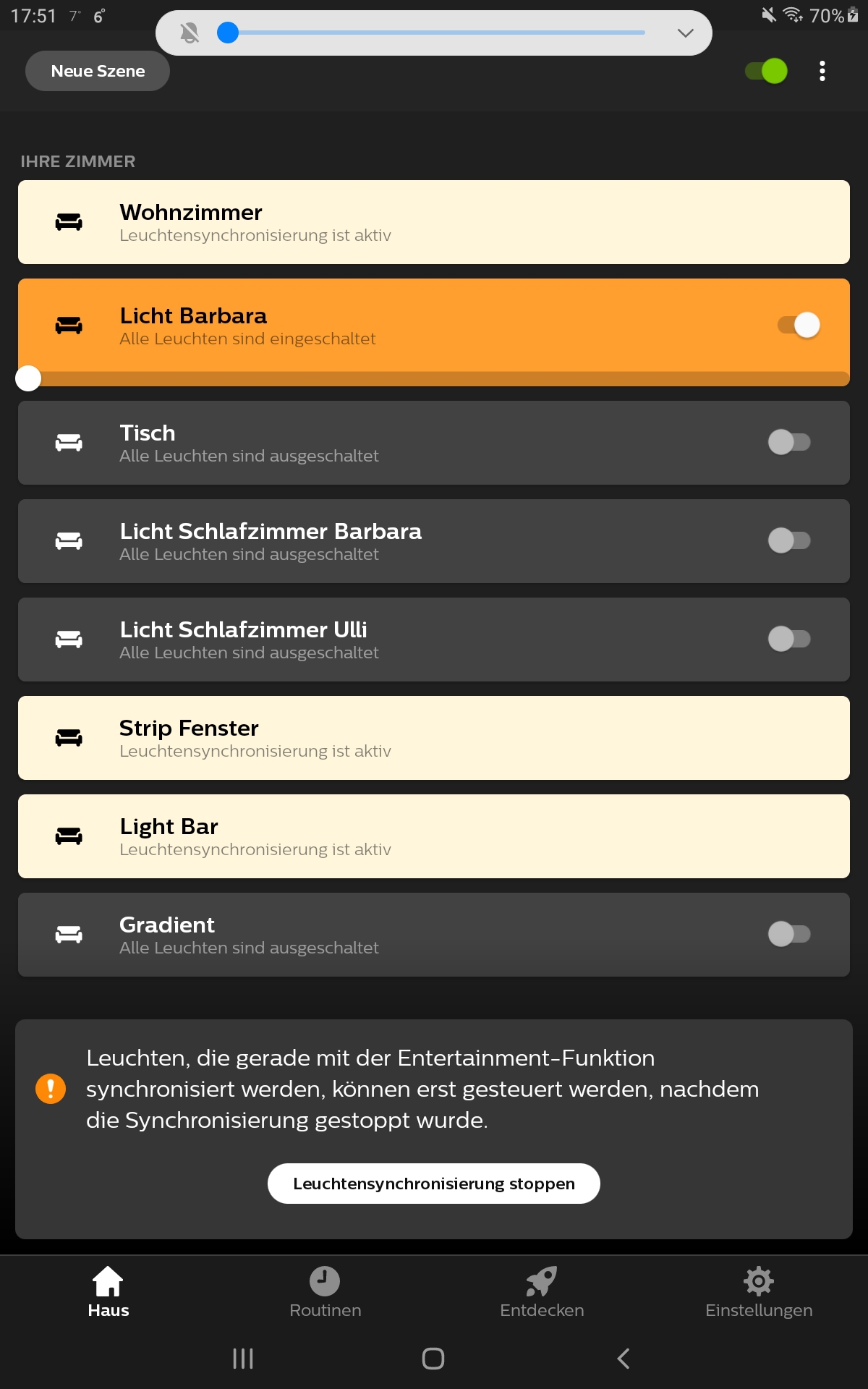Open the Strip Fenster room

point(434,738)
